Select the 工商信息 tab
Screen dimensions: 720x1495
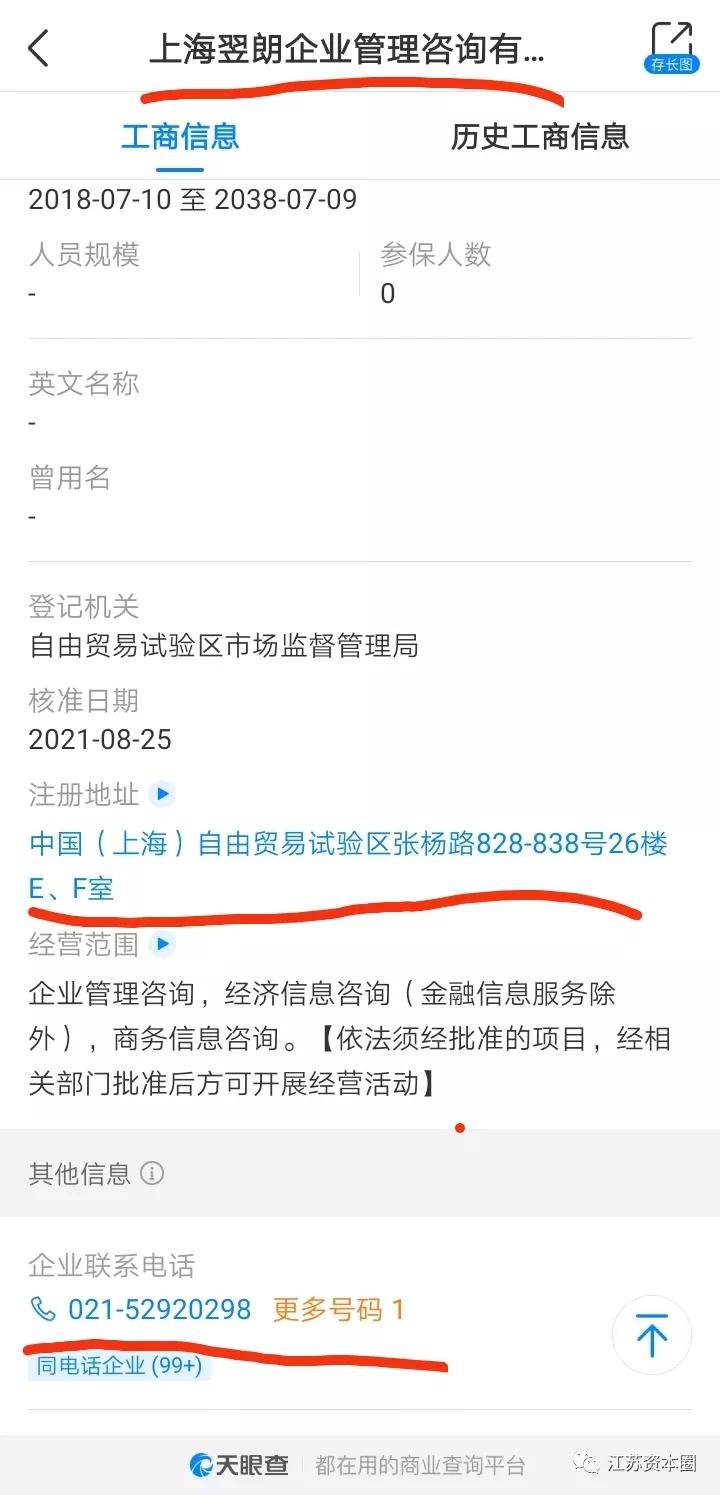179,136
